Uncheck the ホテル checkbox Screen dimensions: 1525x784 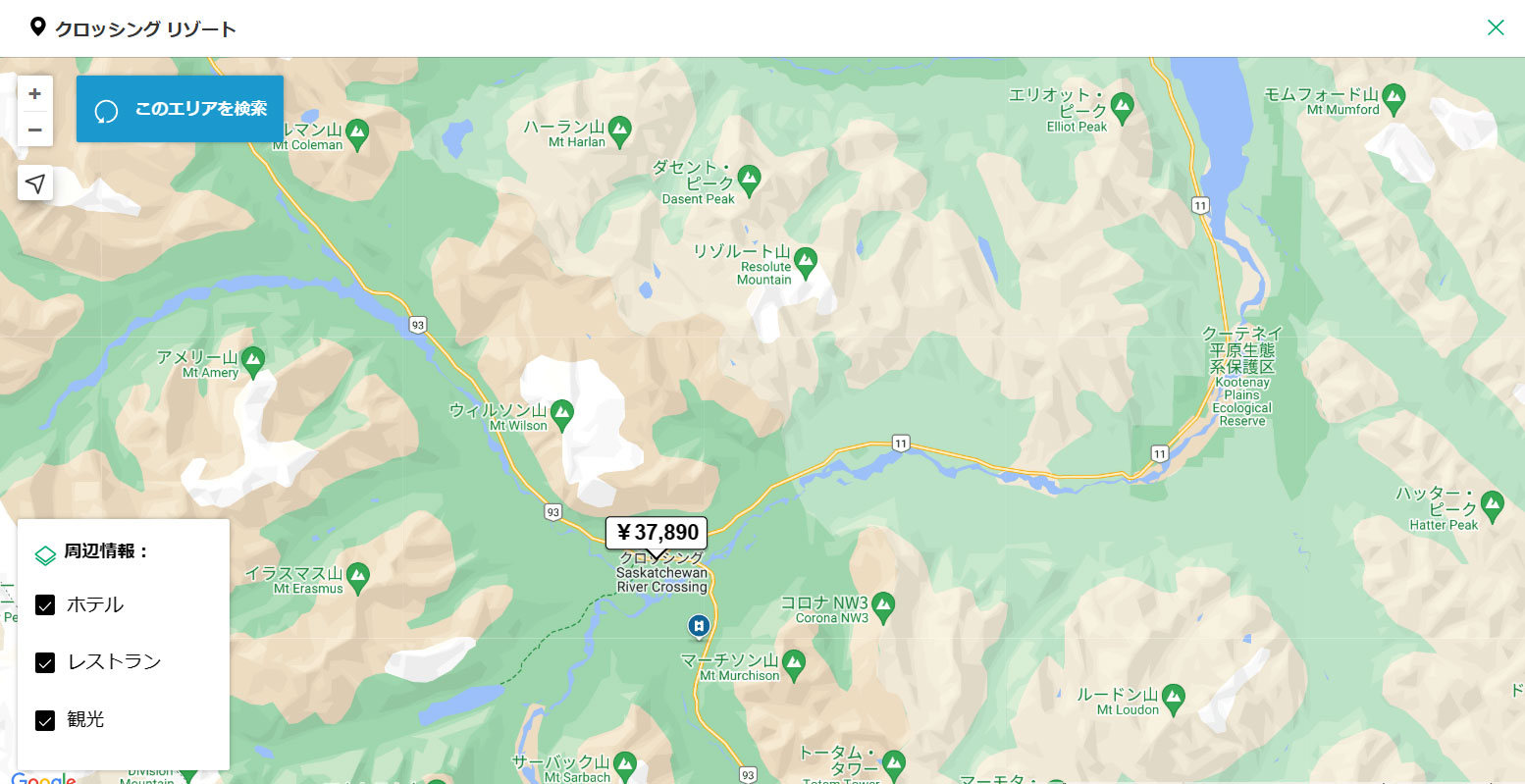coord(45,605)
